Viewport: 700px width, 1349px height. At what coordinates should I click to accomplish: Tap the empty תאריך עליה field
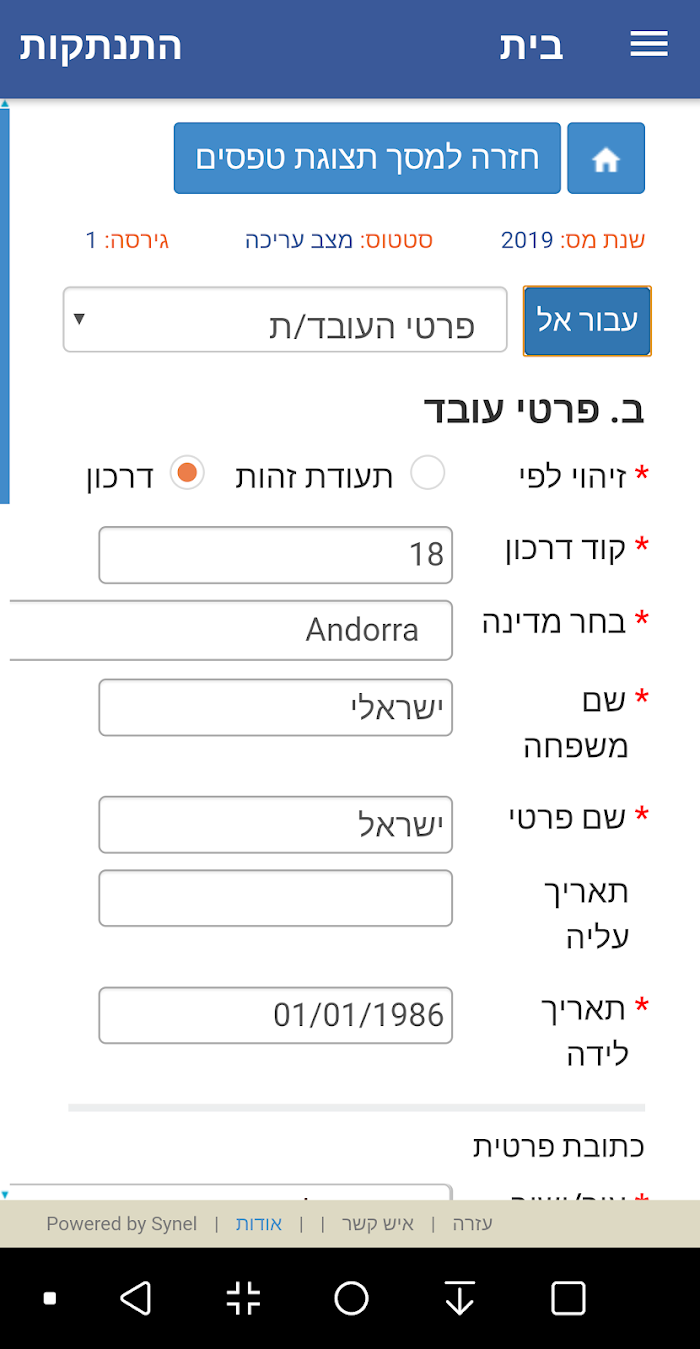click(276, 898)
